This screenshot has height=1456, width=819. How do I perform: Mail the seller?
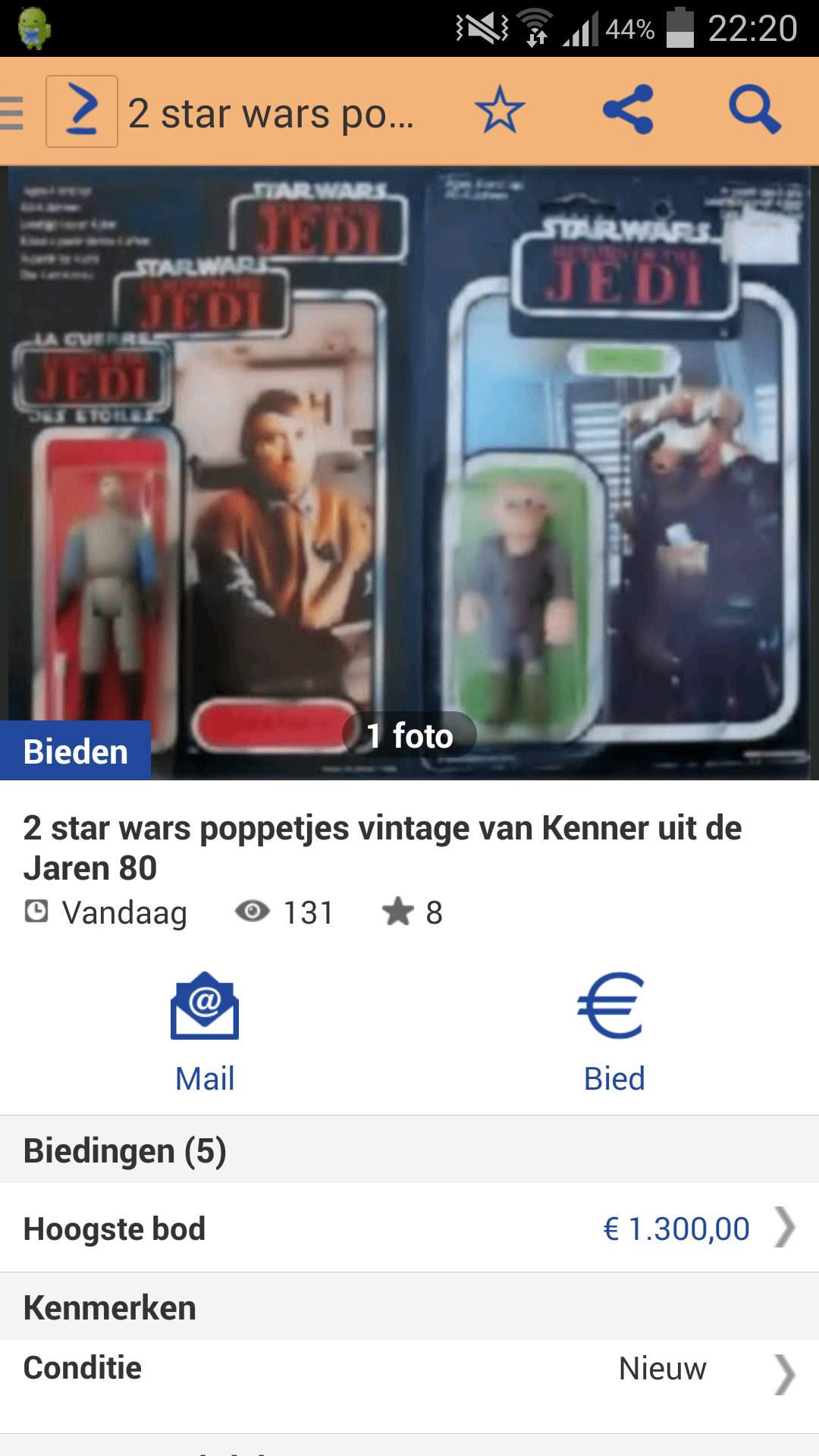pos(205,1031)
